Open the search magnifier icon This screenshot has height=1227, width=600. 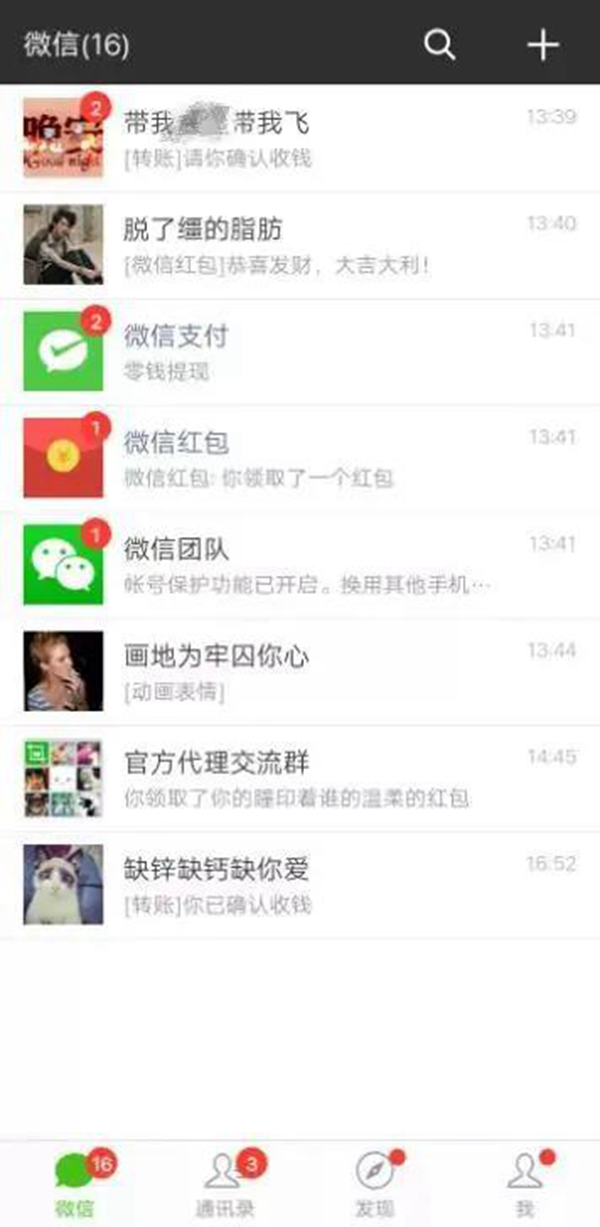point(440,44)
